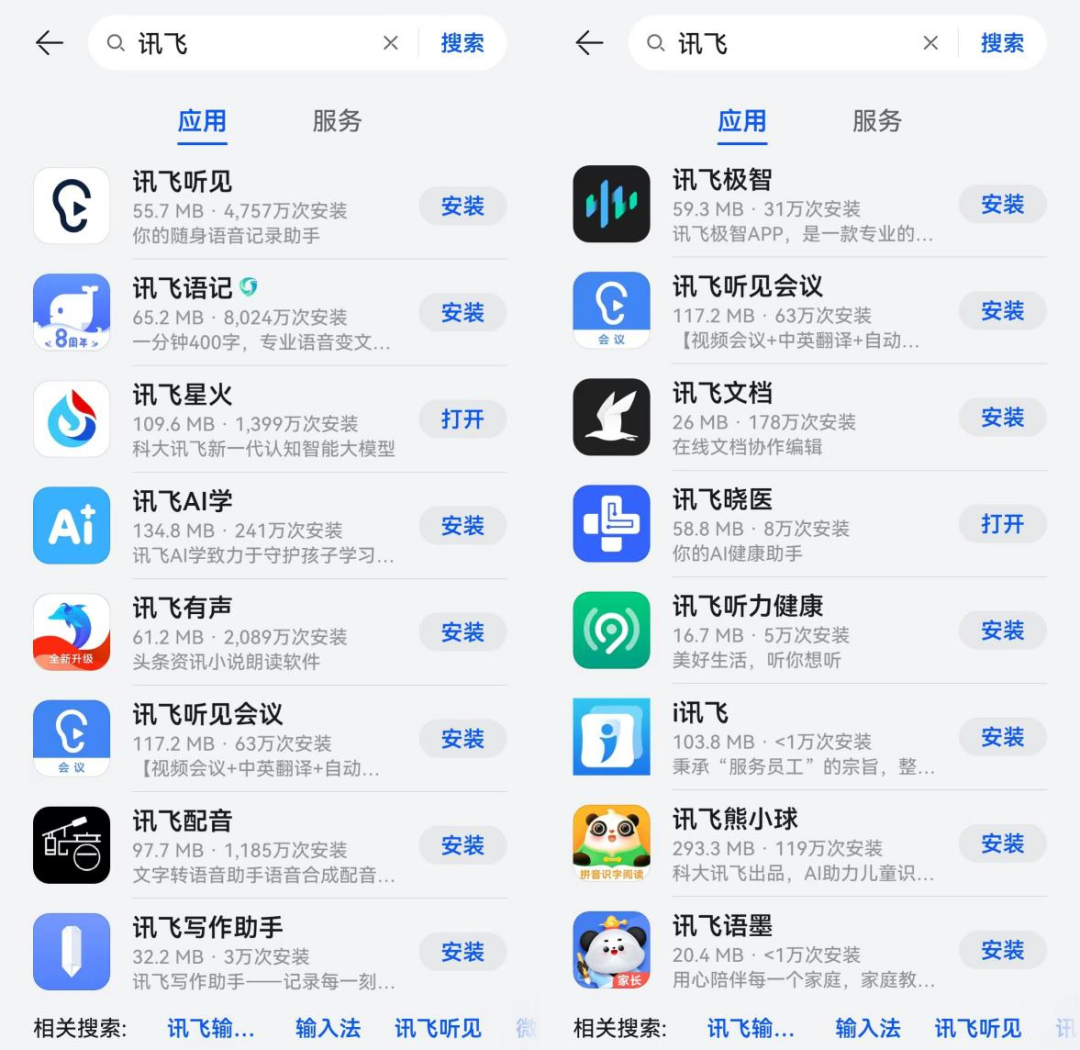Viewport: 1080px width, 1050px height.
Task: Install 讯飞语墨
Action: pos(1002,950)
